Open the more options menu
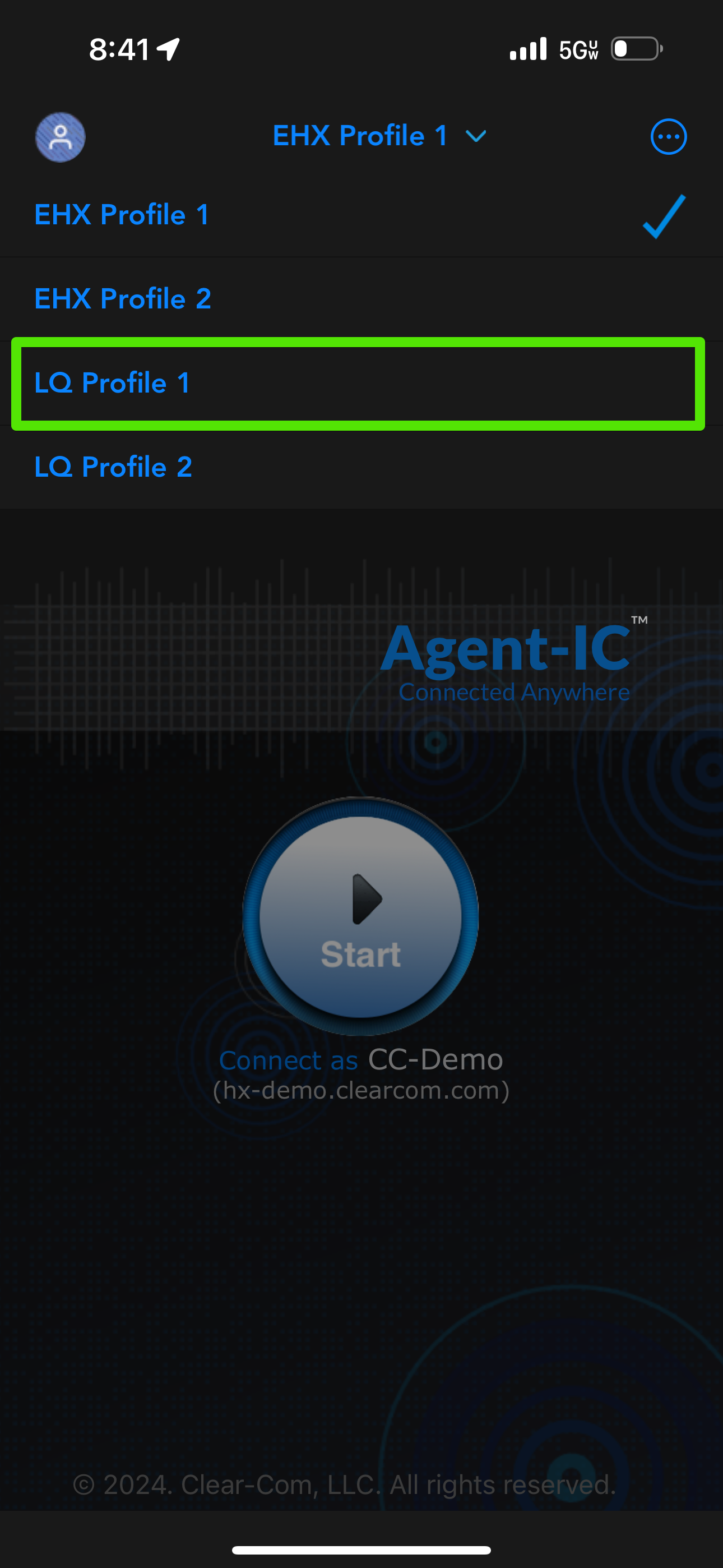Viewport: 723px width, 1568px height. point(668,137)
